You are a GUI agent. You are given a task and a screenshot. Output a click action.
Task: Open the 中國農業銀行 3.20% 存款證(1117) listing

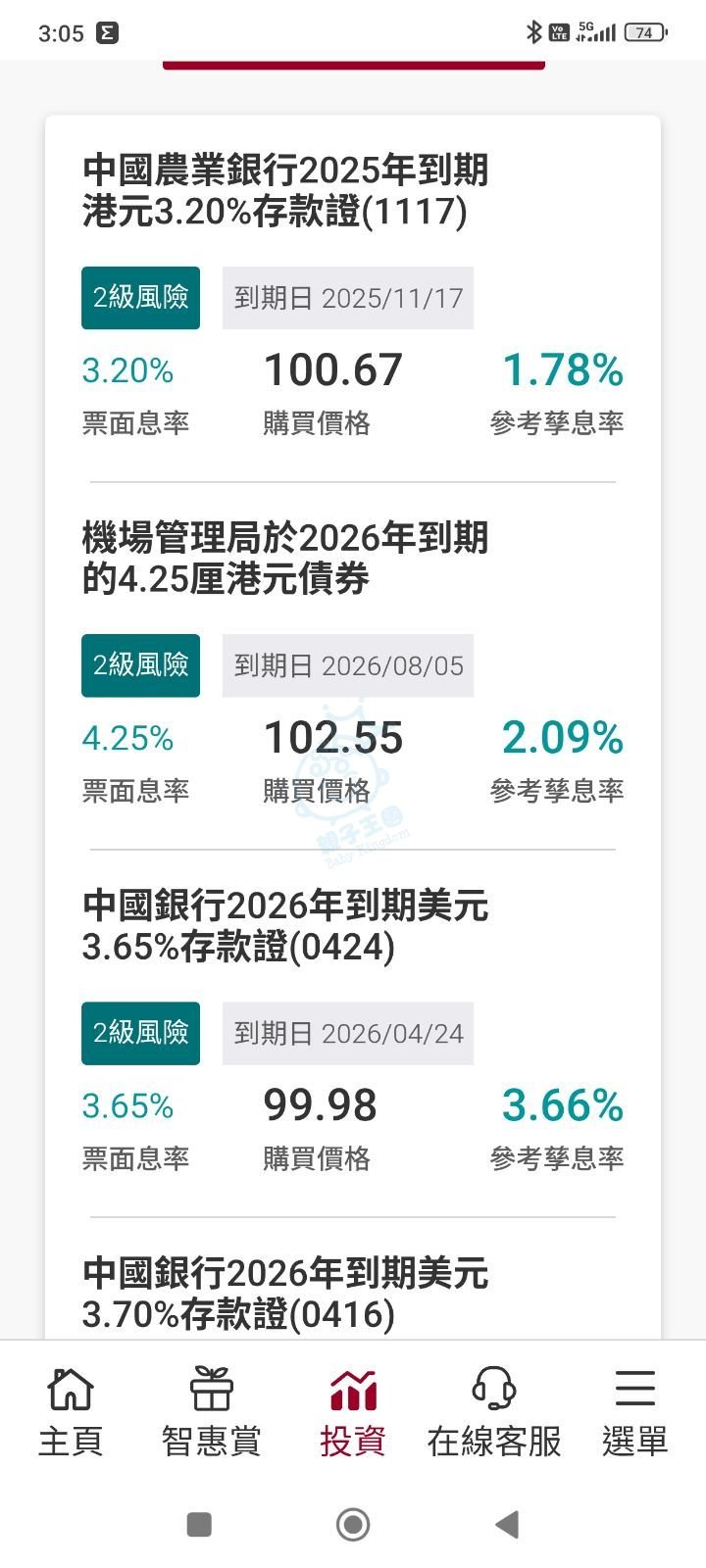point(284,190)
